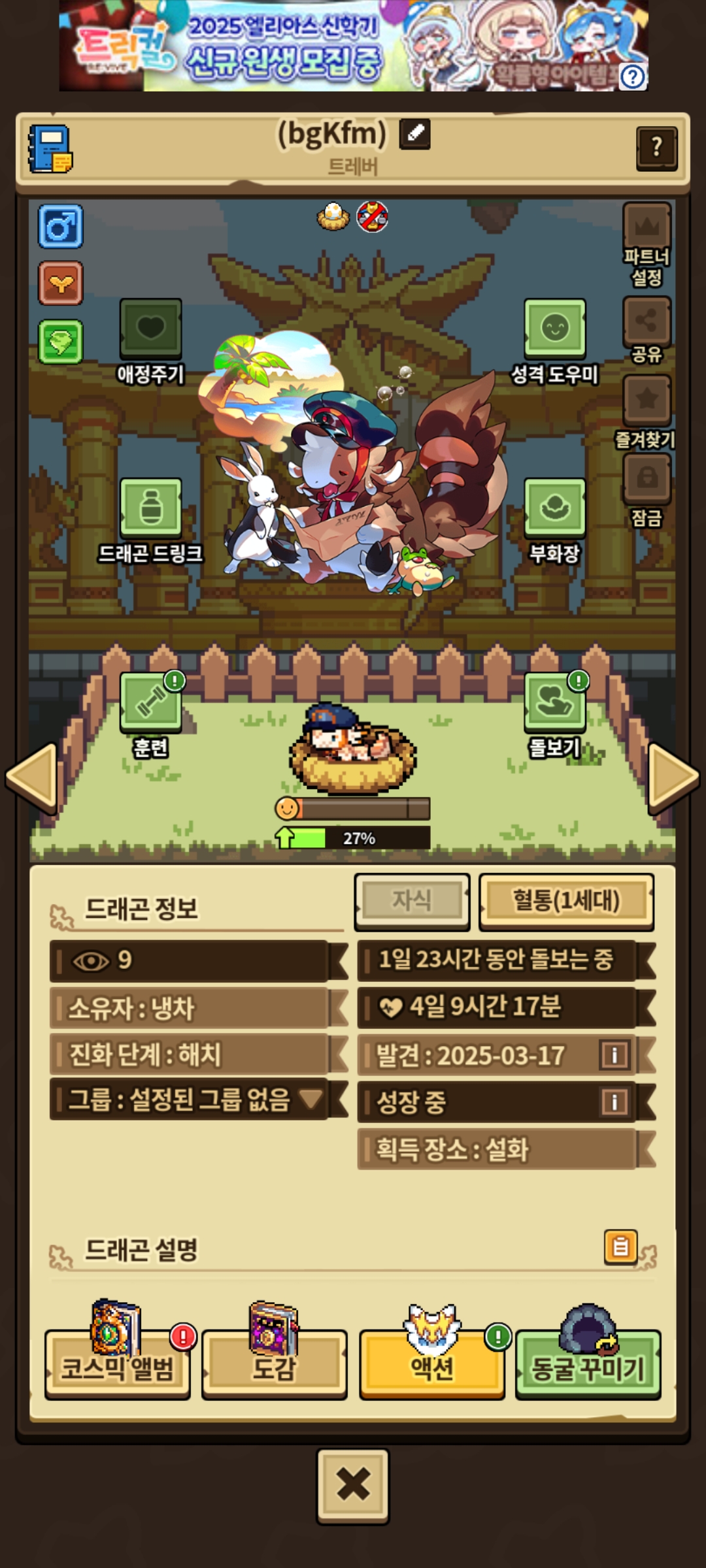The image size is (706, 1568).
Task: Add dragon to 즐겨찾기 favorites
Action: (647, 400)
